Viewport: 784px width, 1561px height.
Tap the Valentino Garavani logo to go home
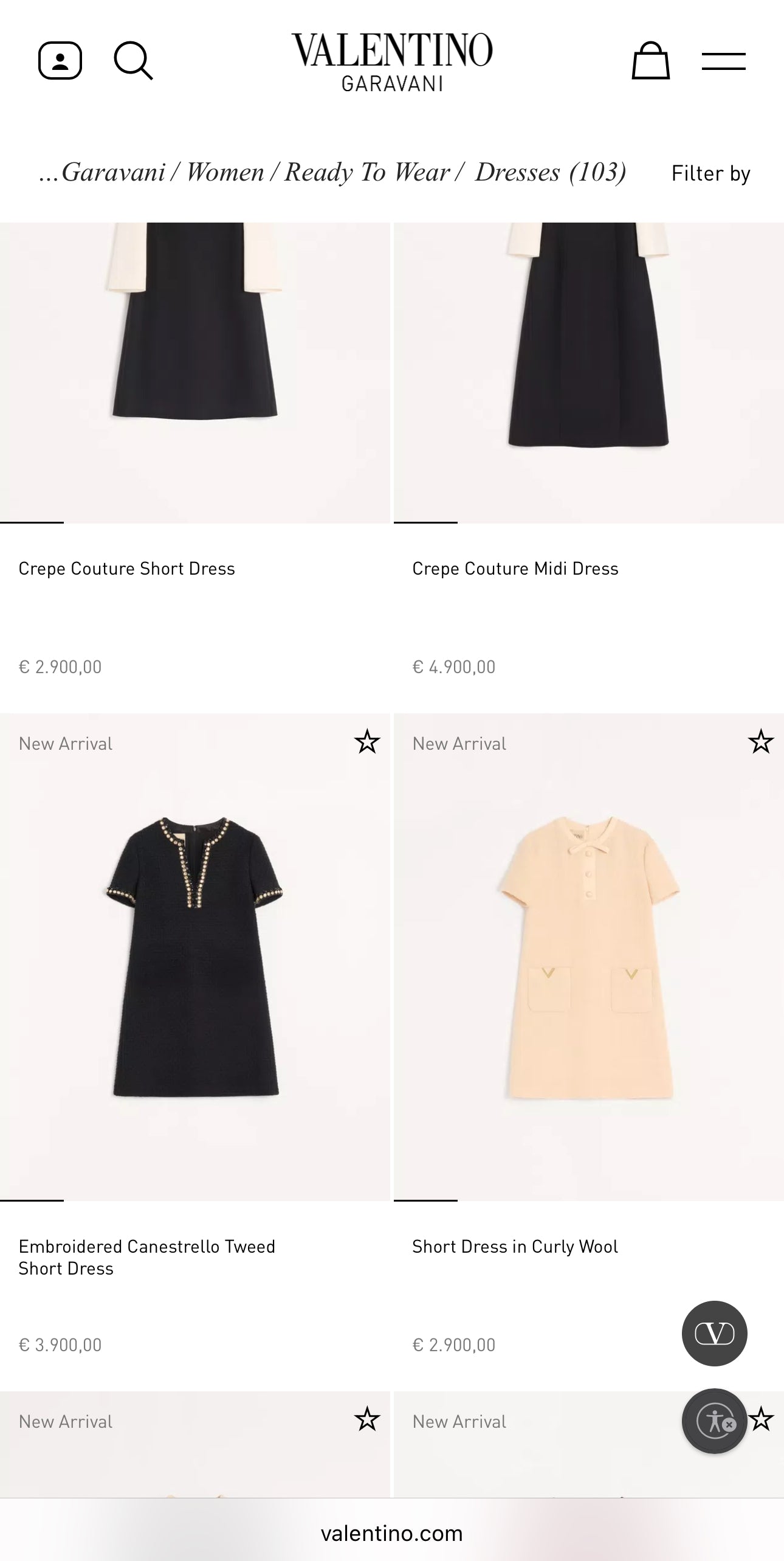tap(392, 61)
